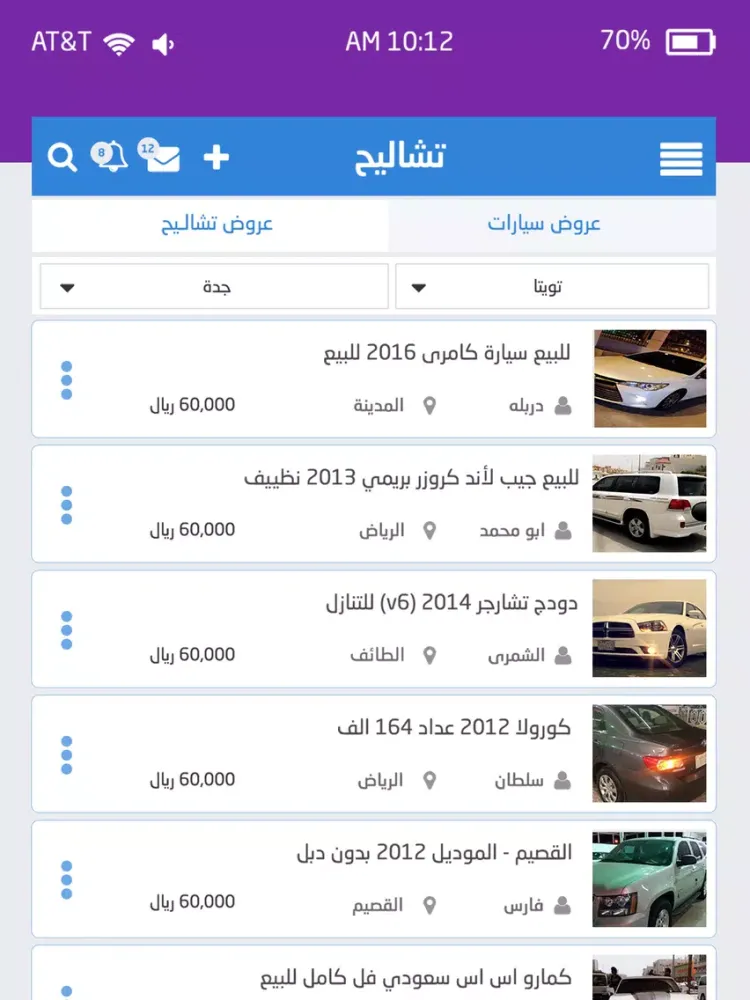Open the hamburger drawer menu
Image resolution: width=750 pixels, height=1000 pixels.
(681, 158)
